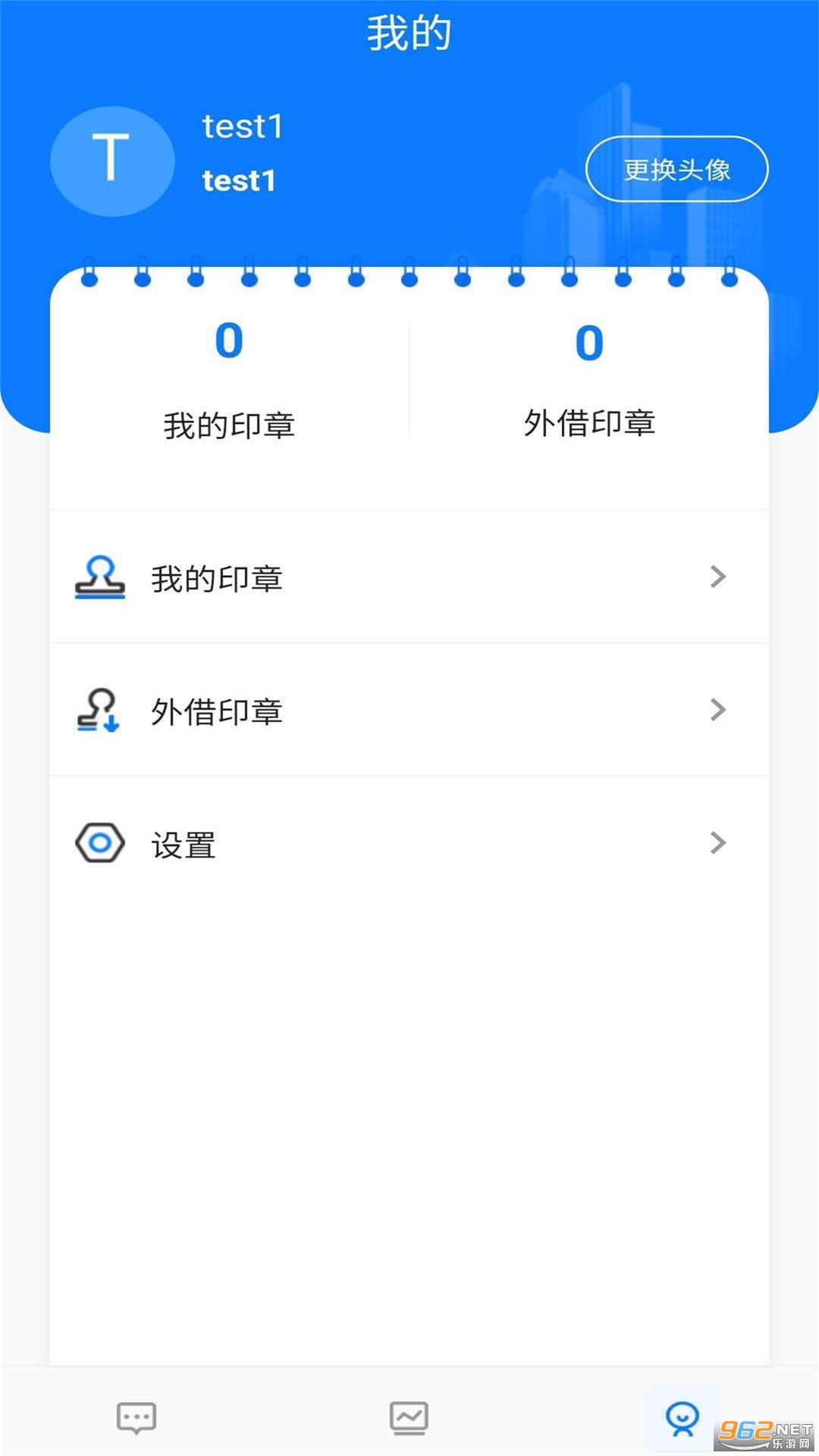Tap the T profile avatar
The width and height of the screenshot is (819, 1456).
112,160
